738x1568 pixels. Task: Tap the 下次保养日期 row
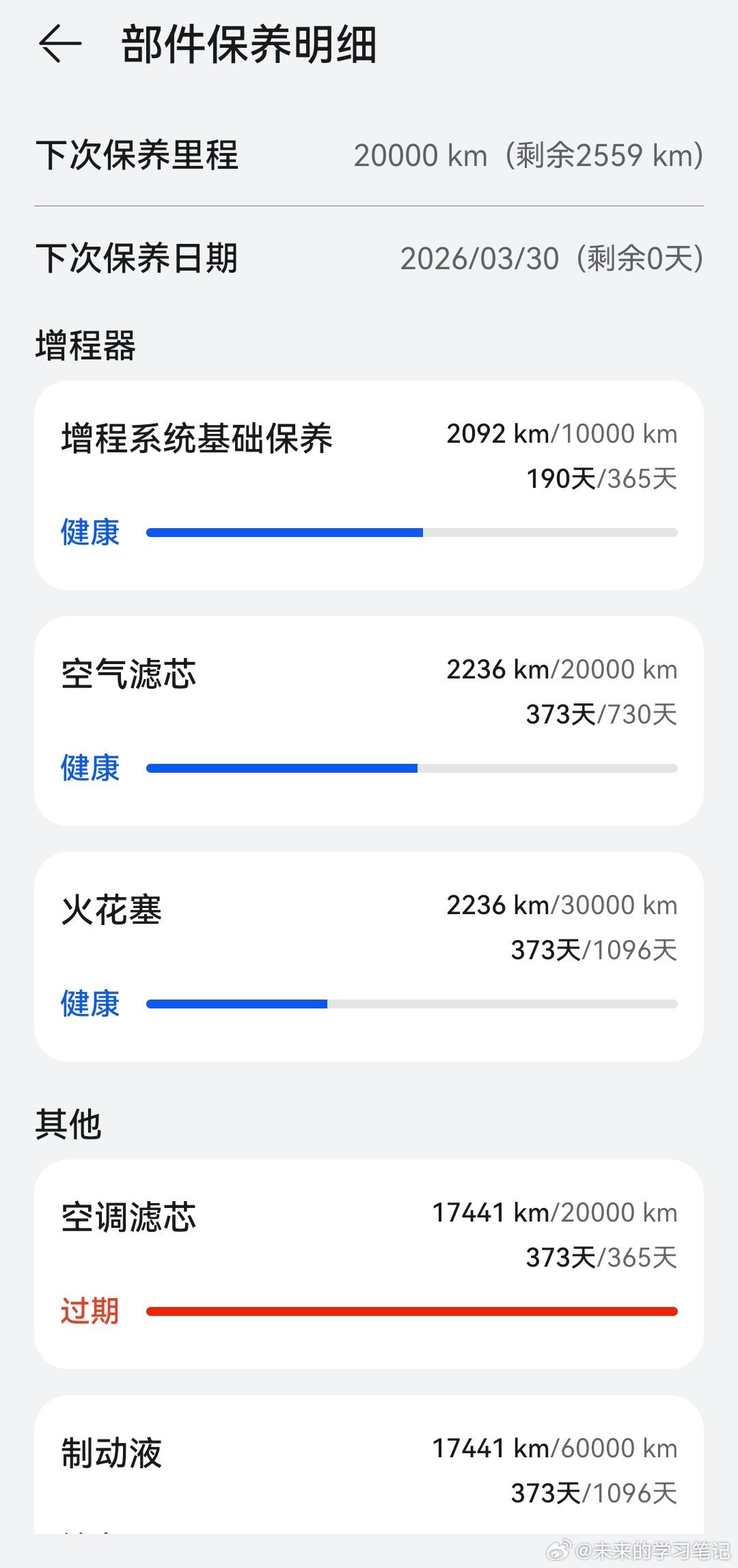[369, 258]
